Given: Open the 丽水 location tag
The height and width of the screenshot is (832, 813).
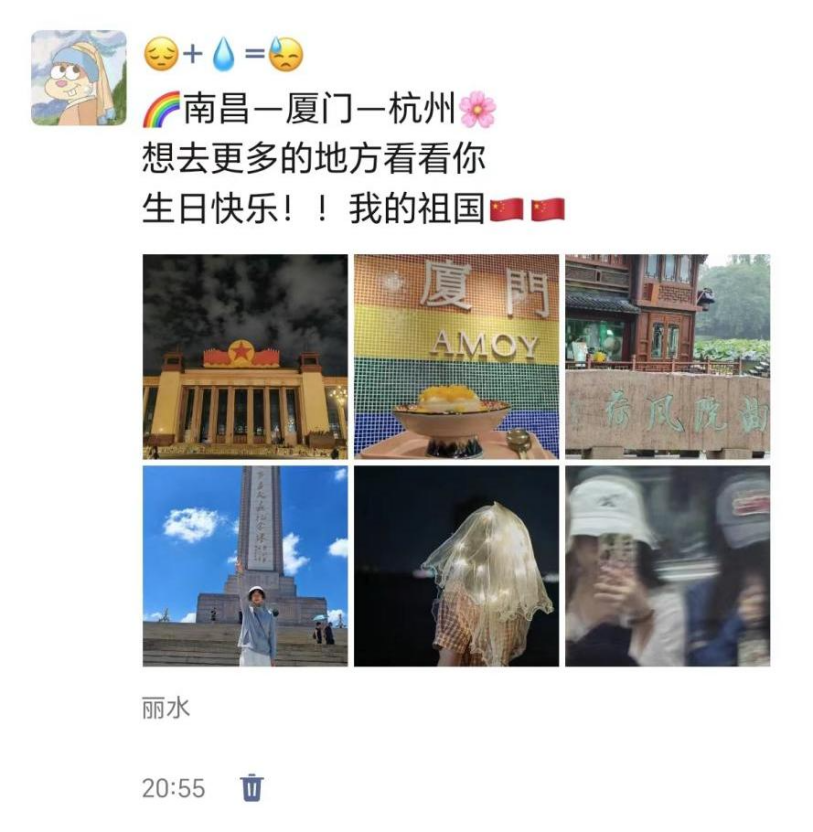Looking at the screenshot, I should tap(165, 709).
